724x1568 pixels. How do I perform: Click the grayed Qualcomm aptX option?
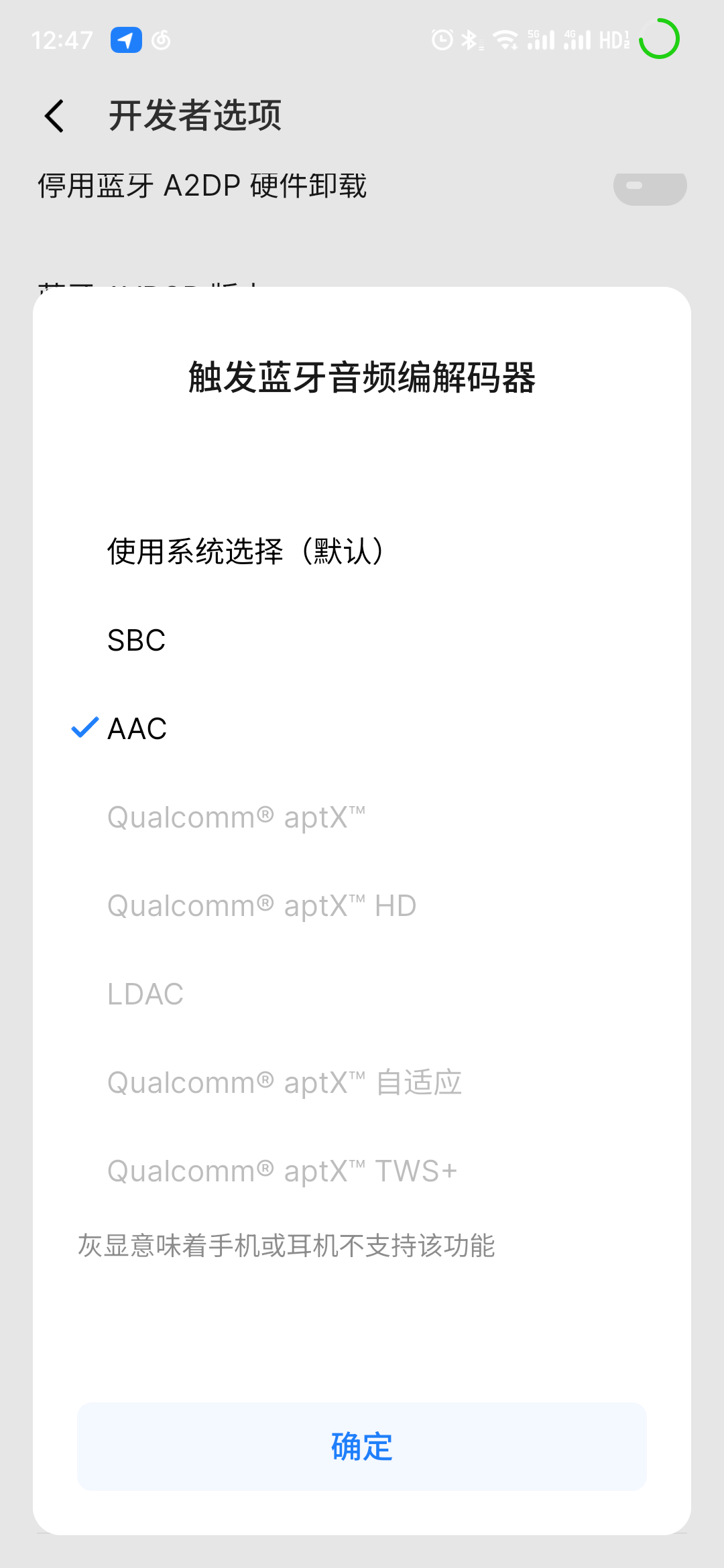tap(237, 817)
